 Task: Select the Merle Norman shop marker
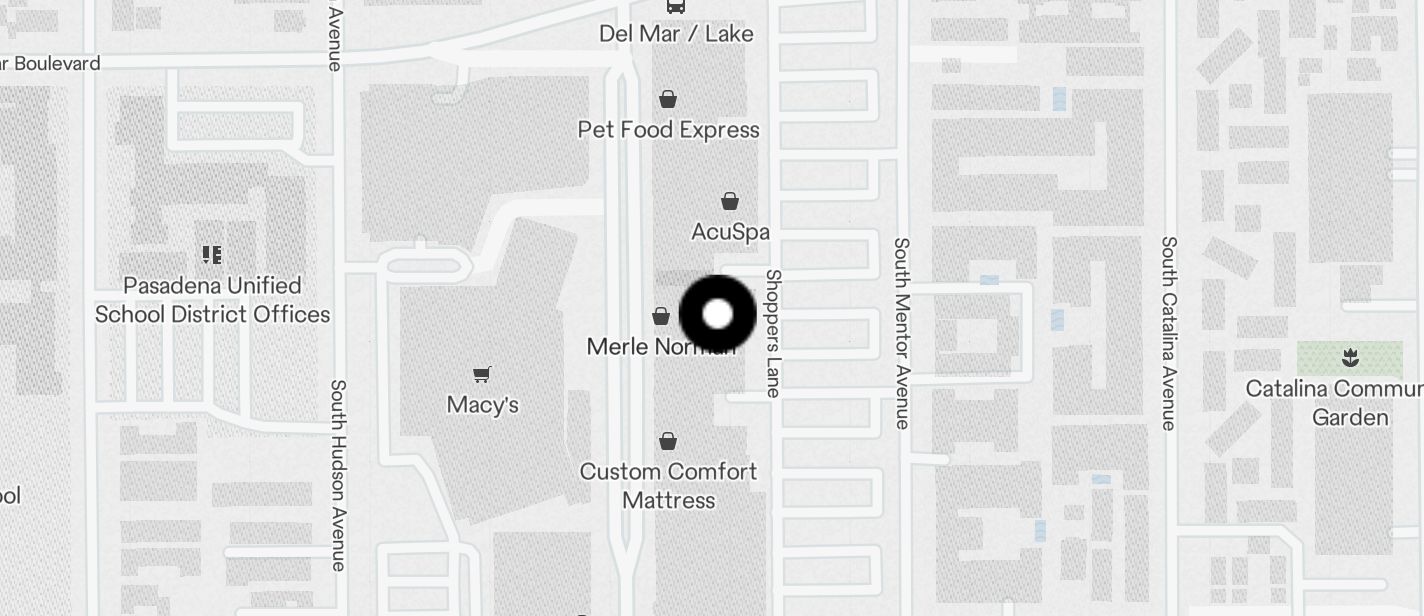[x=661, y=317]
